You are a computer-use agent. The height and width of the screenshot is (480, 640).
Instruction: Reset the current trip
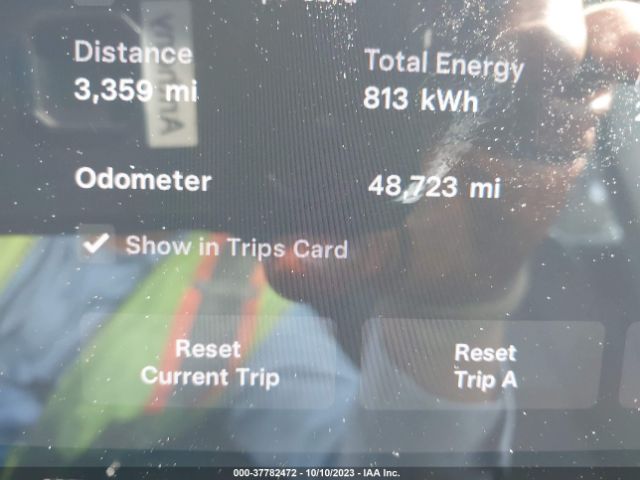209,363
